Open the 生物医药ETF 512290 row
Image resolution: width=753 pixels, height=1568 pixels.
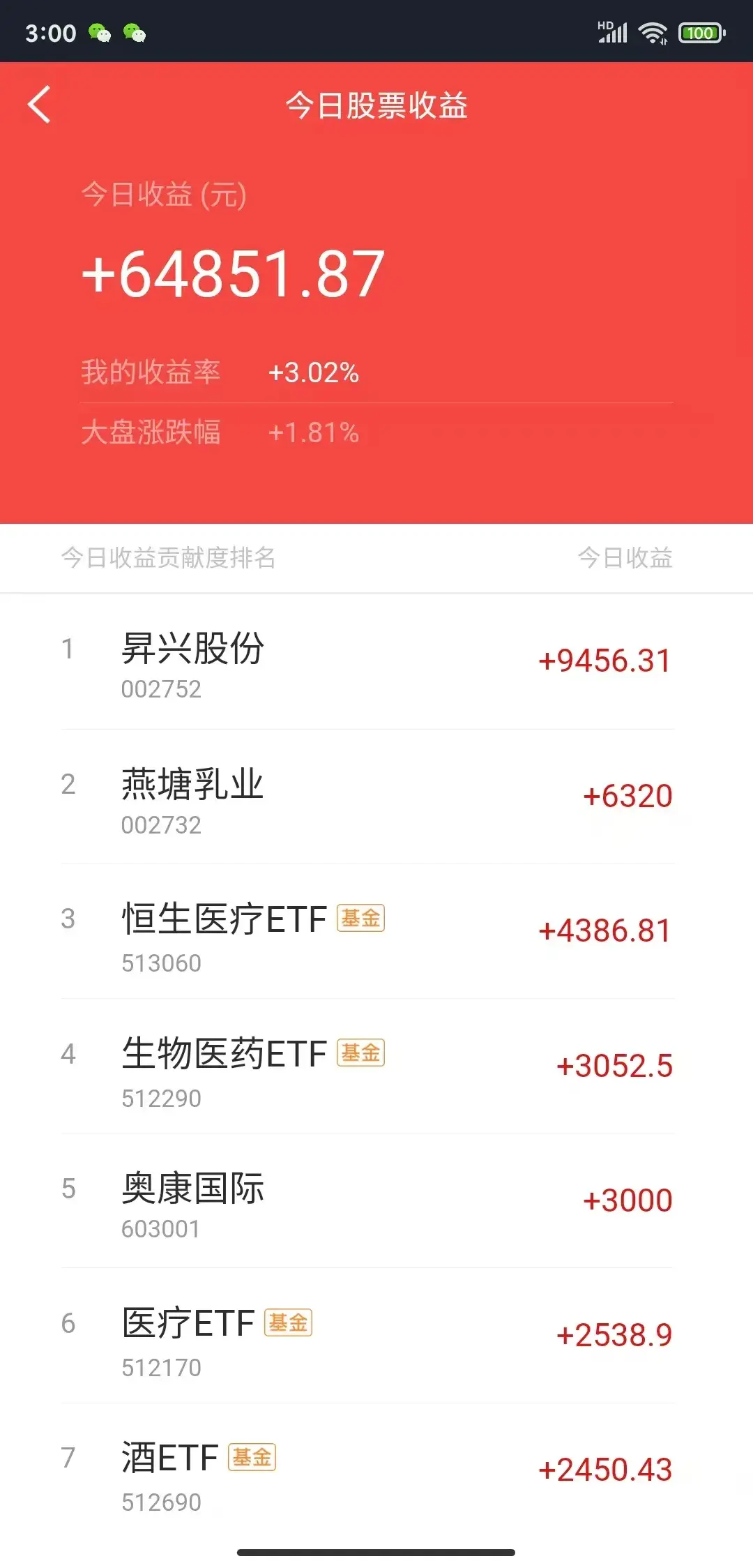point(376,1066)
